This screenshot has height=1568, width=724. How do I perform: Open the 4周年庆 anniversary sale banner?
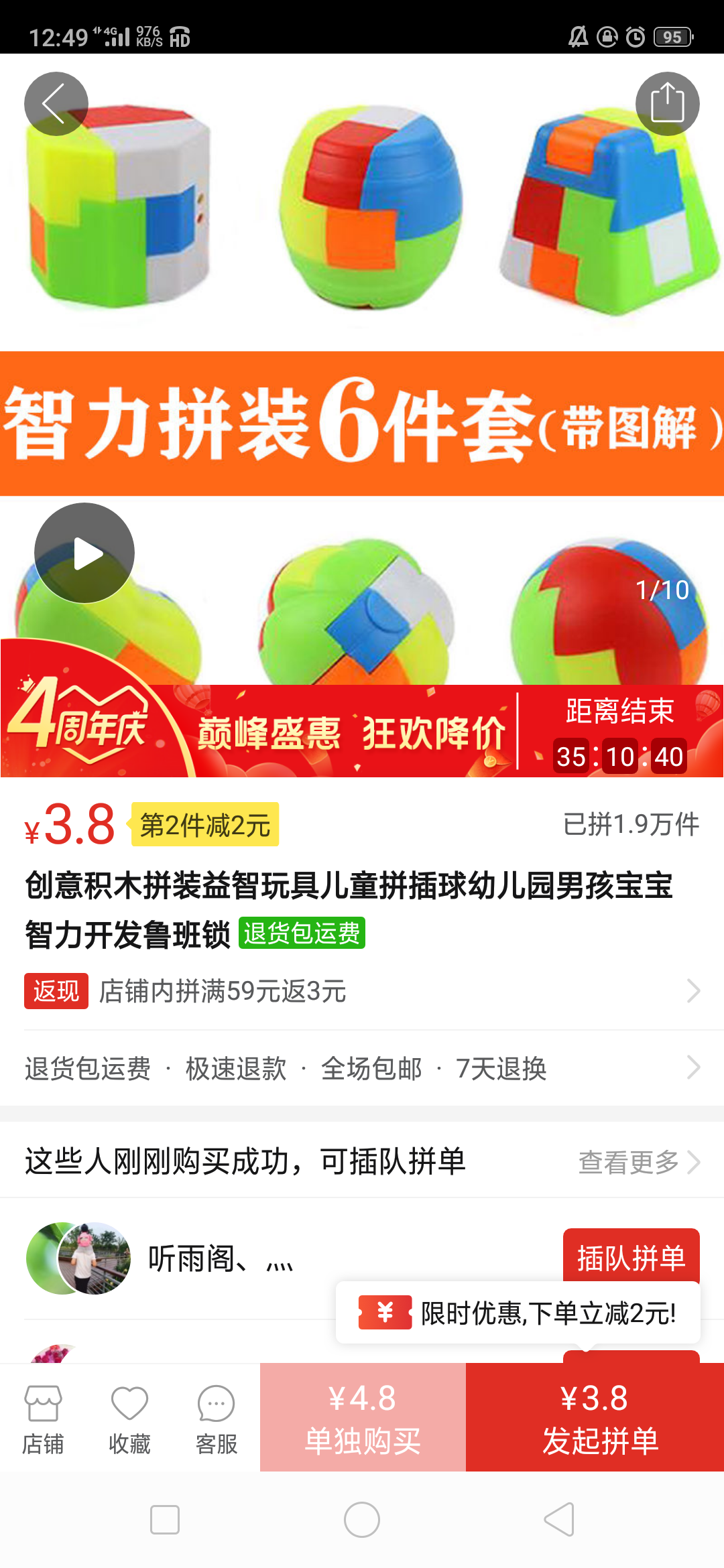362,731
